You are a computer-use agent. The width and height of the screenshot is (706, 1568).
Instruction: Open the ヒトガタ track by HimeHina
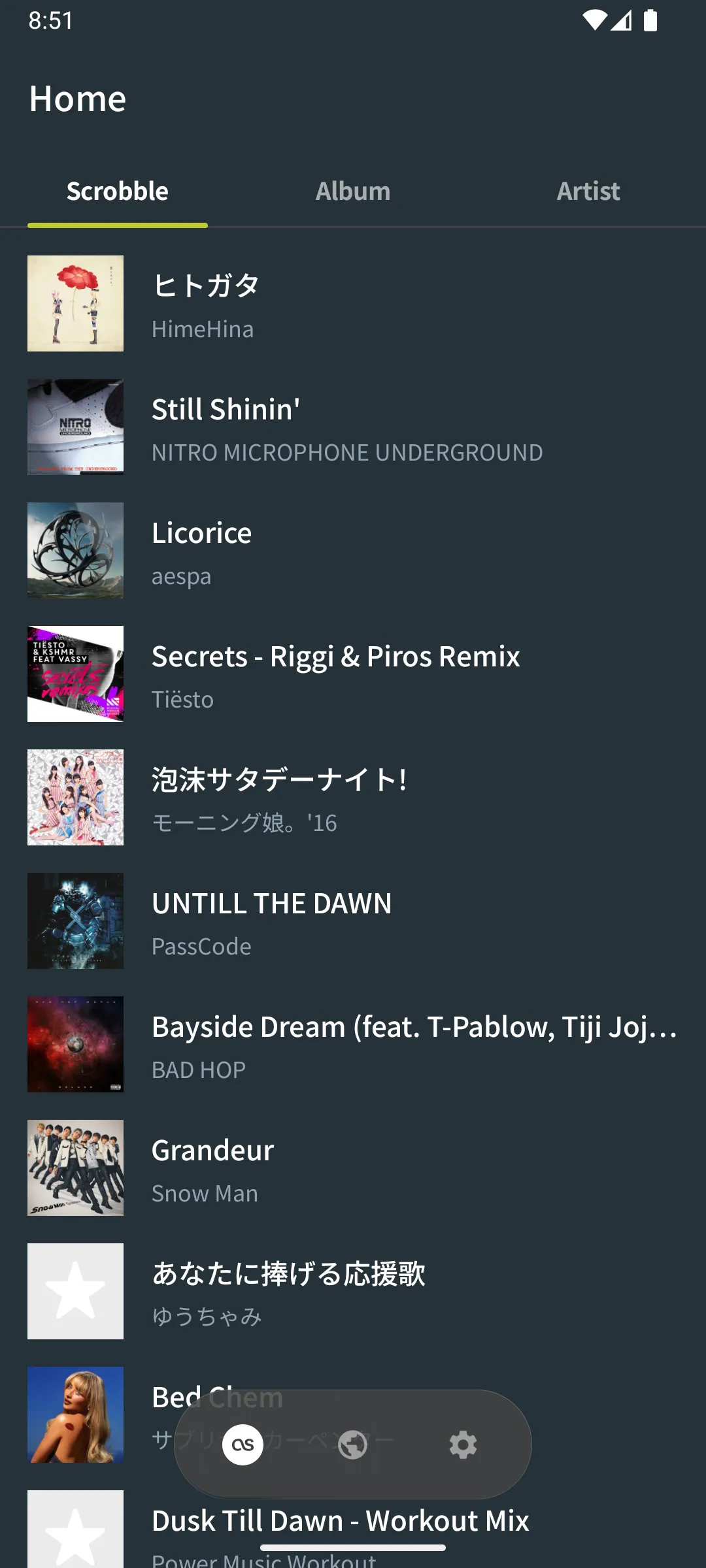click(x=353, y=304)
